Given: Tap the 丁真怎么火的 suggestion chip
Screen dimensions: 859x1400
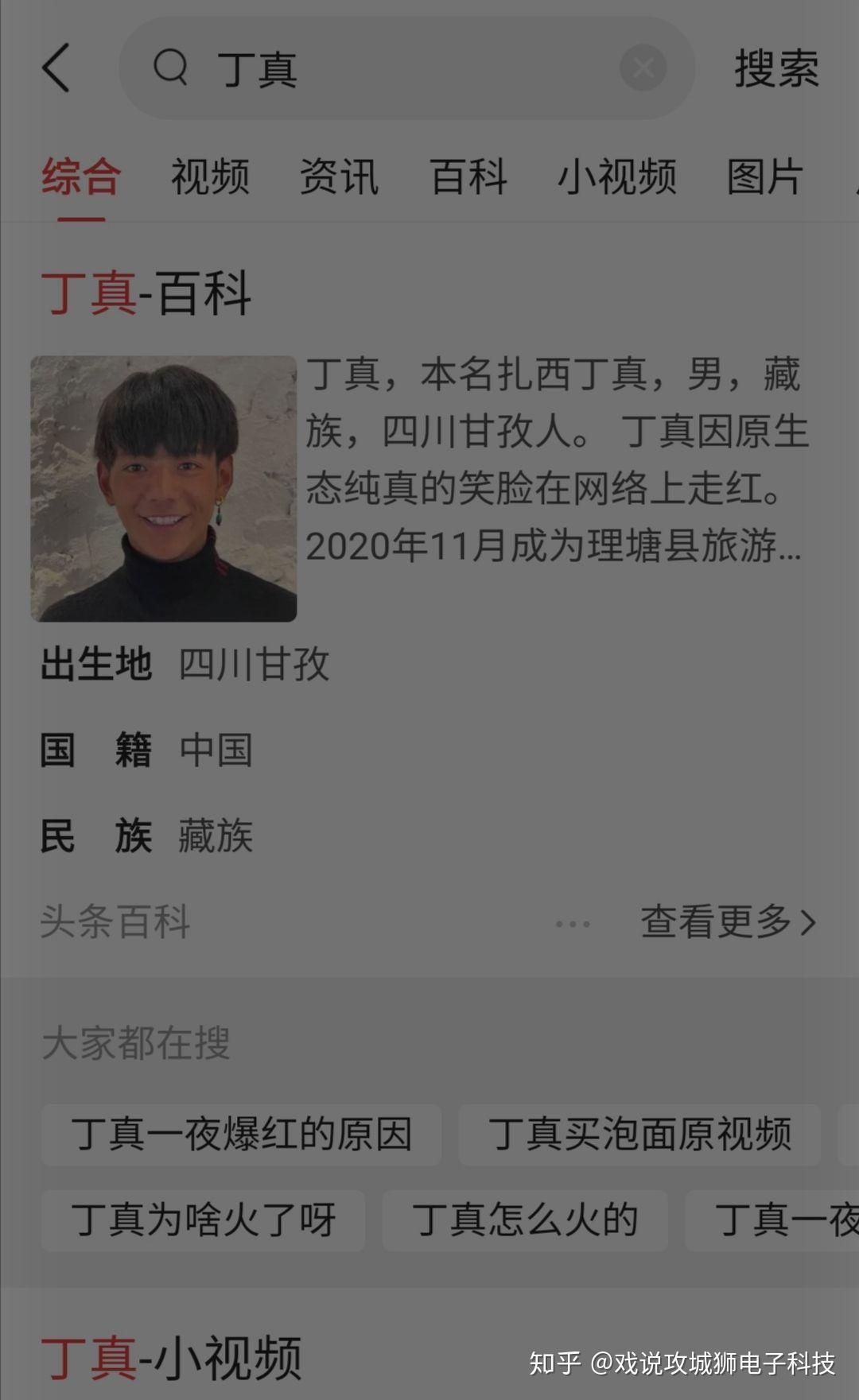Looking at the screenshot, I should coord(525,1220).
